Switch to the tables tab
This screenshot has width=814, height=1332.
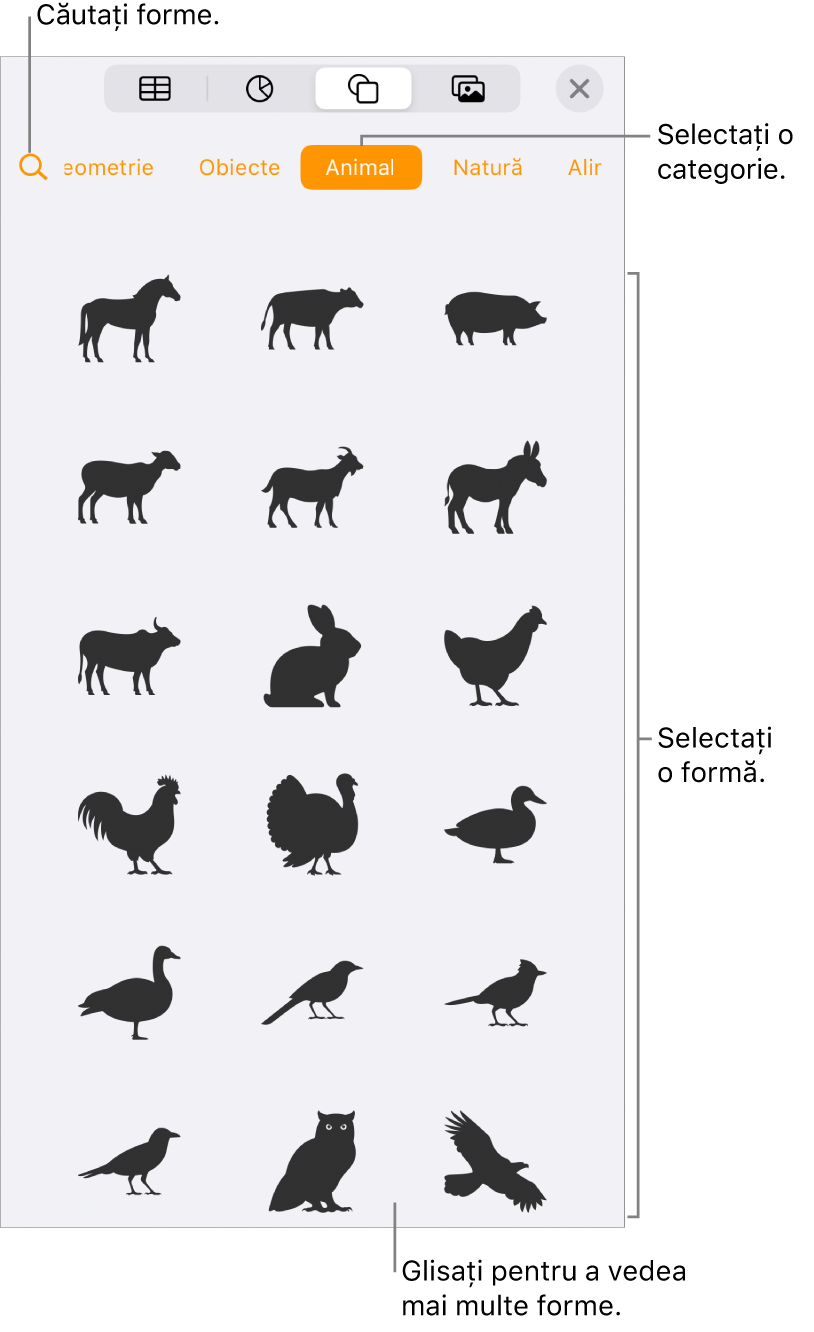[x=155, y=89]
